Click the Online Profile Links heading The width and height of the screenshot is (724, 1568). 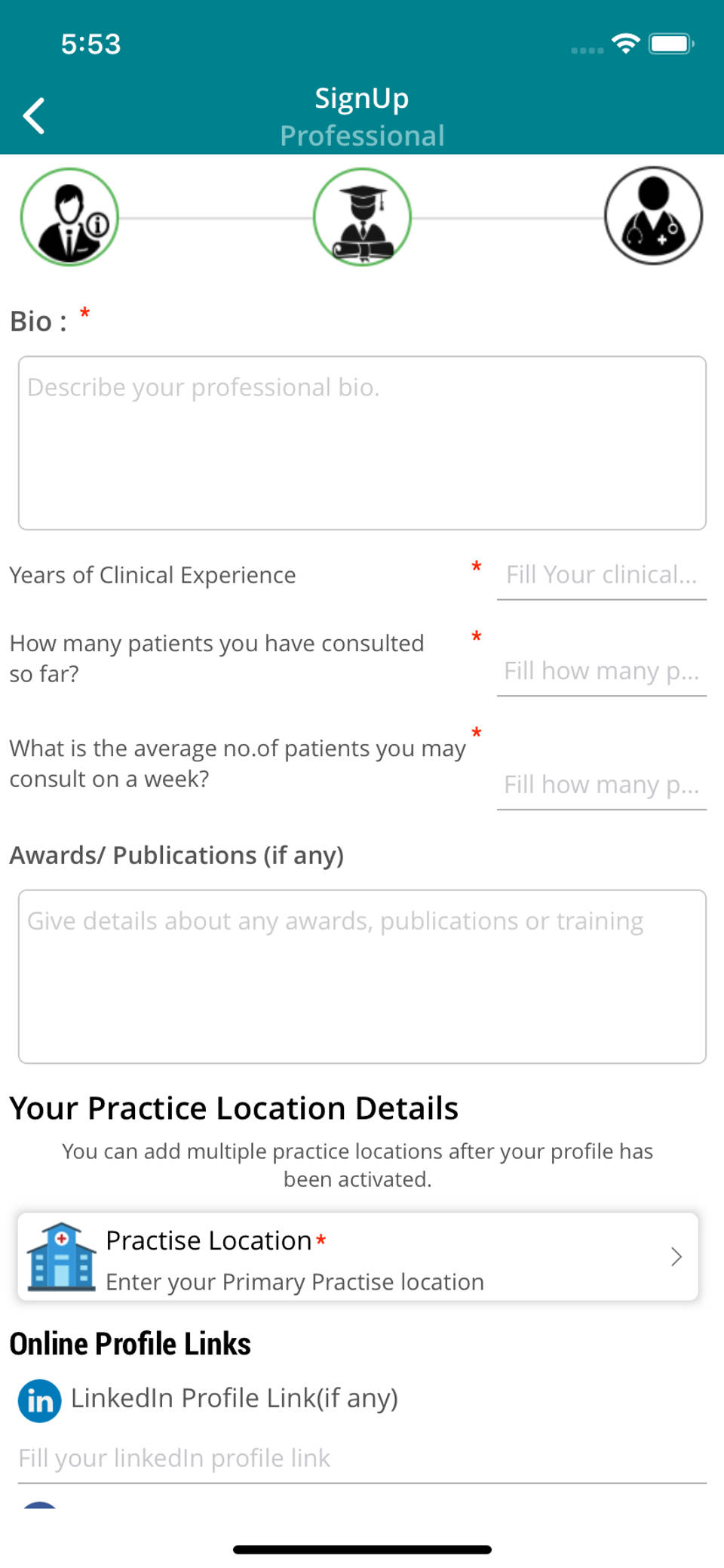point(130,1344)
